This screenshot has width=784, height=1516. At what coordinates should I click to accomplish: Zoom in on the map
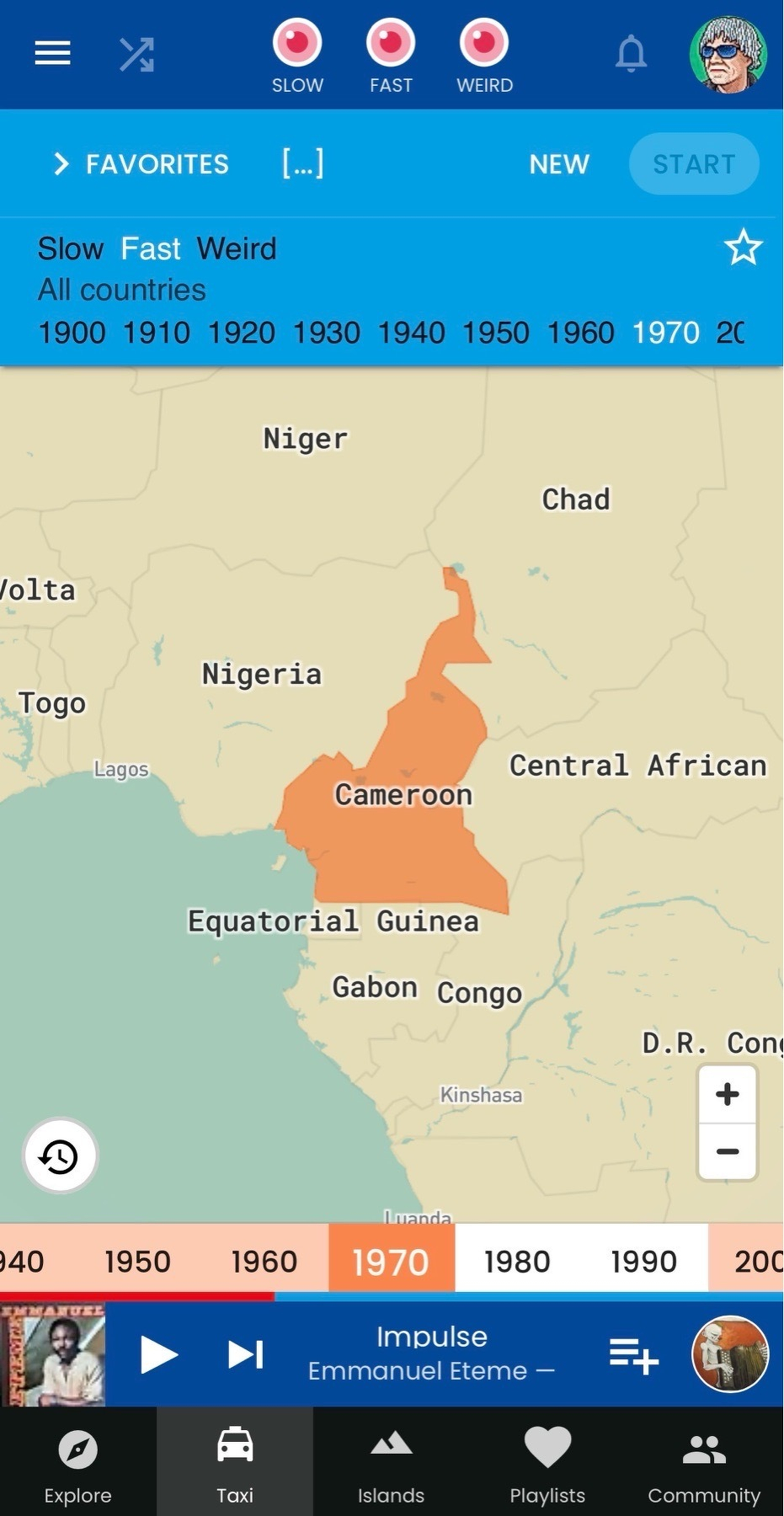[x=728, y=1094]
